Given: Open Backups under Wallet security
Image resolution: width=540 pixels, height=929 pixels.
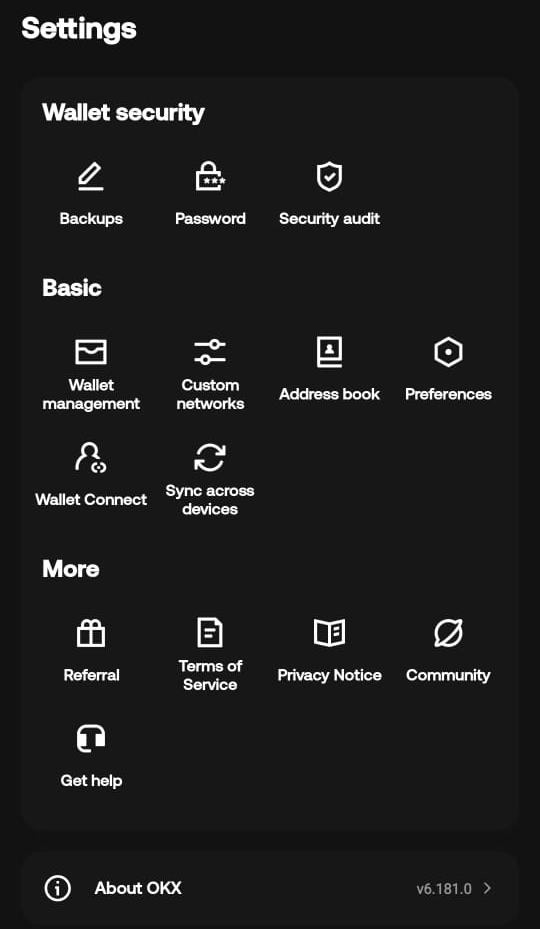Looking at the screenshot, I should (91, 195).
